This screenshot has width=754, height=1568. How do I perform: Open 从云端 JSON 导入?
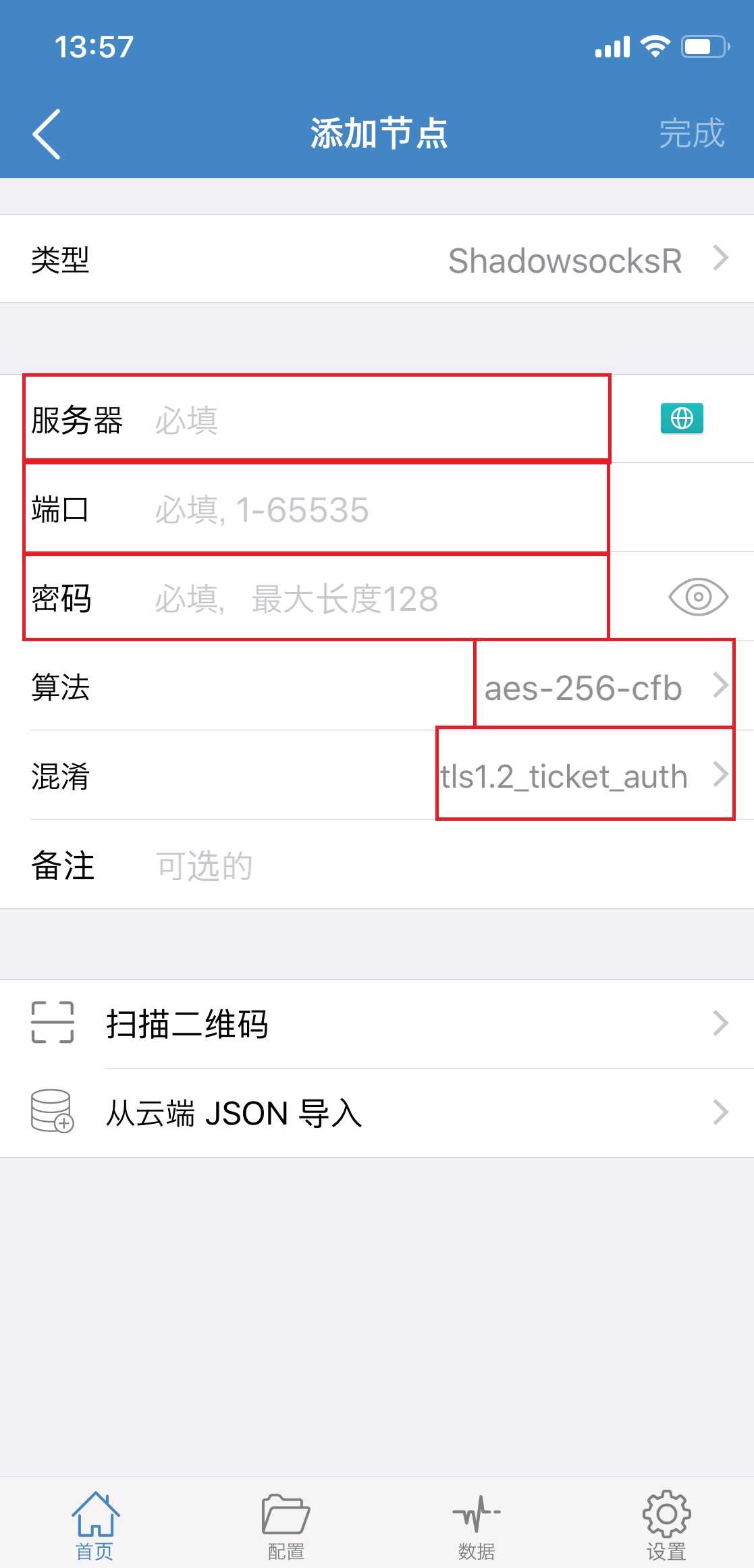point(377,1112)
